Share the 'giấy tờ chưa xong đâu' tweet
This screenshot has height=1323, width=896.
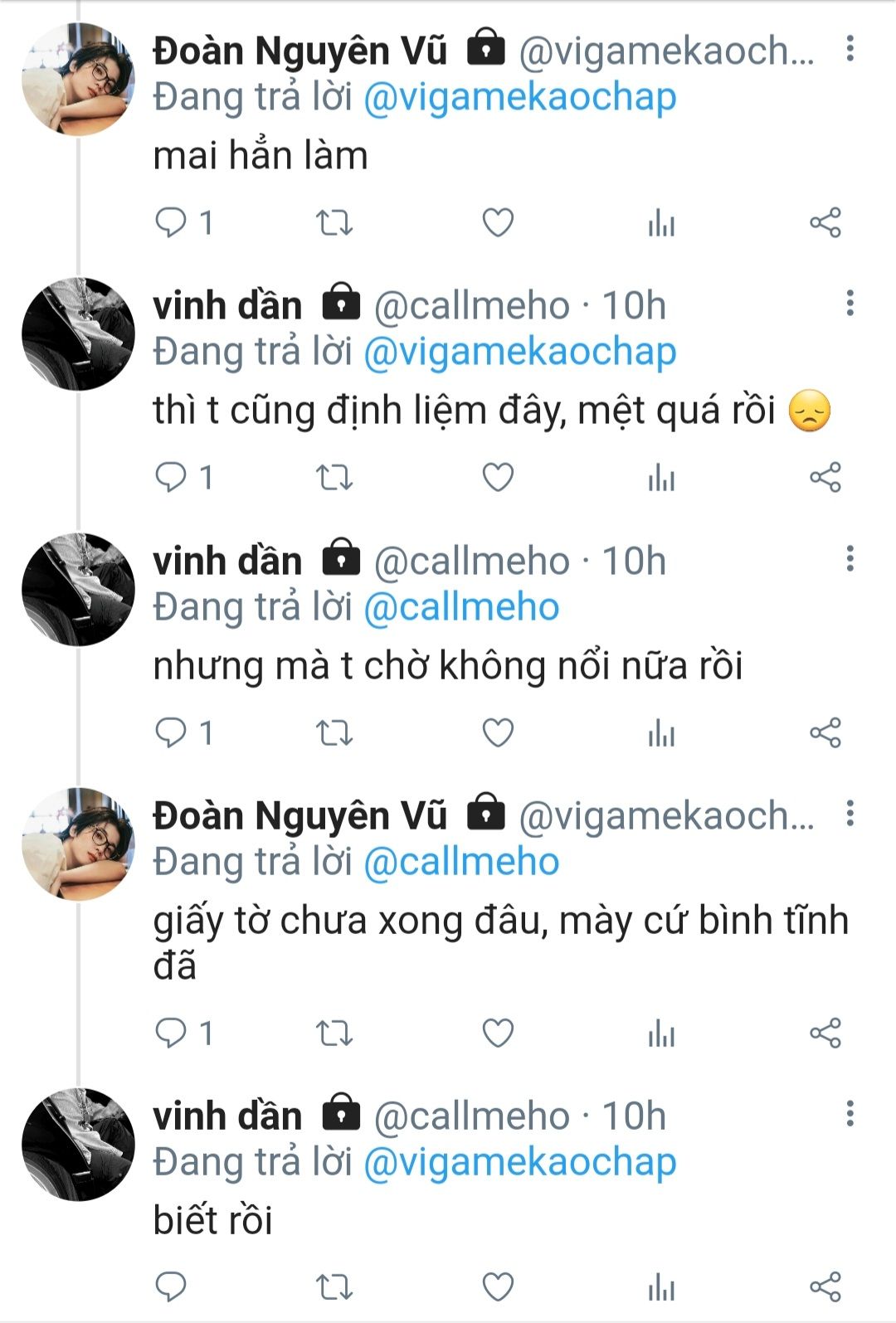(x=825, y=1034)
